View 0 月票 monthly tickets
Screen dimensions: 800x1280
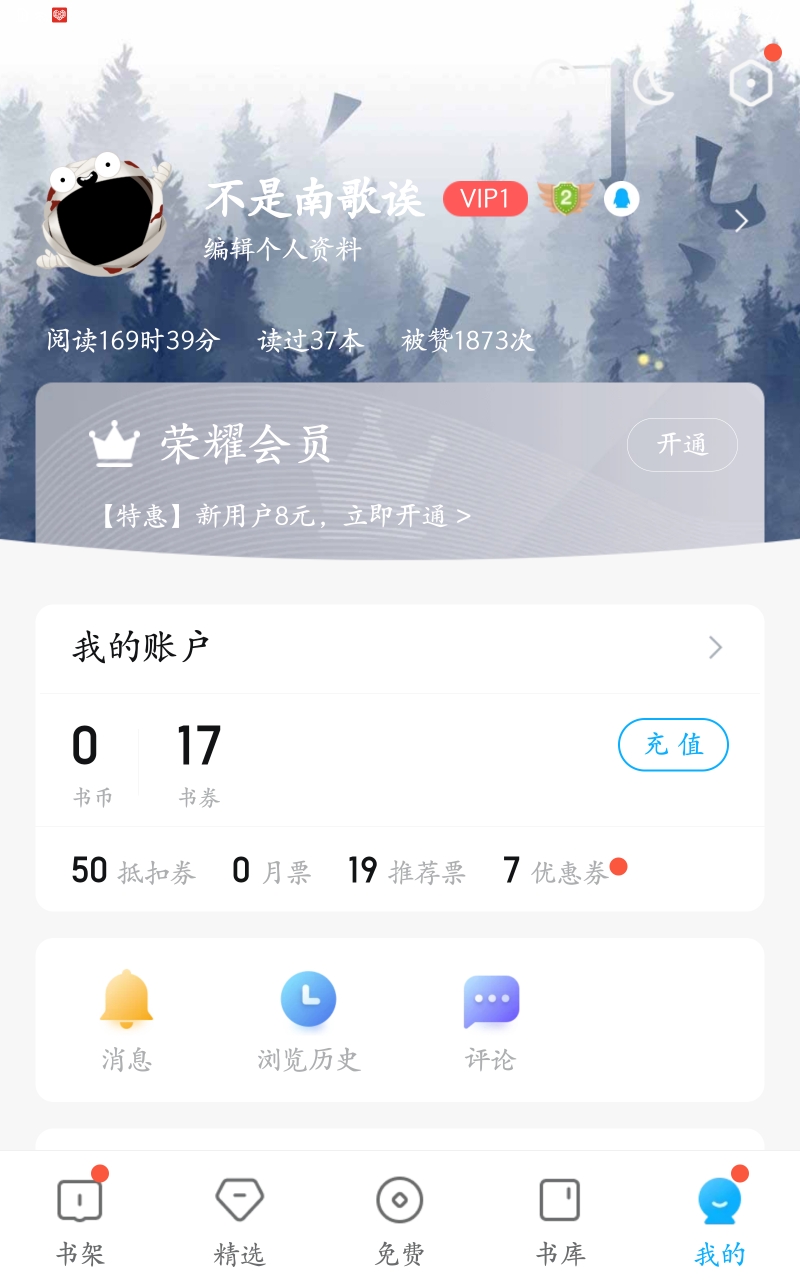271,871
